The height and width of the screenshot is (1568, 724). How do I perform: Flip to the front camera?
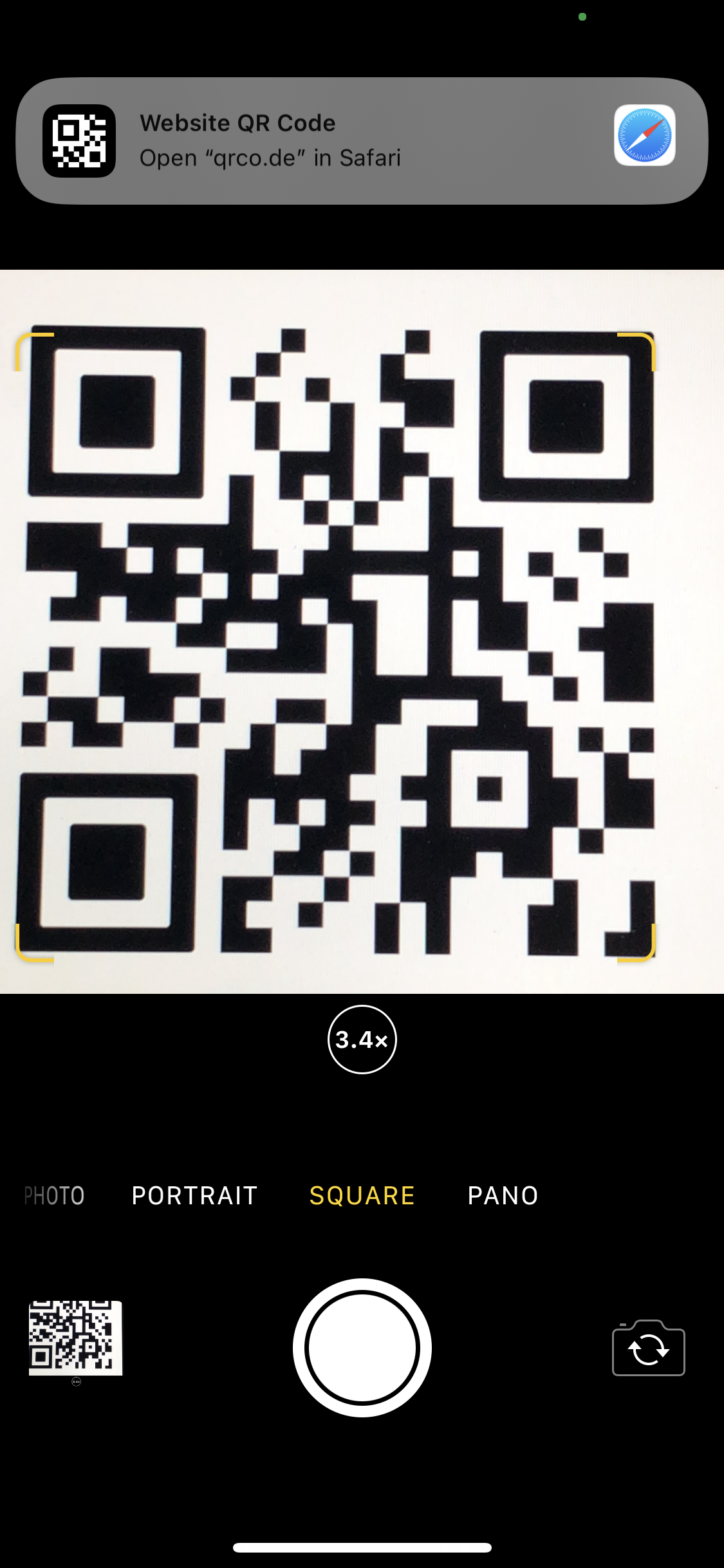coord(648,1348)
